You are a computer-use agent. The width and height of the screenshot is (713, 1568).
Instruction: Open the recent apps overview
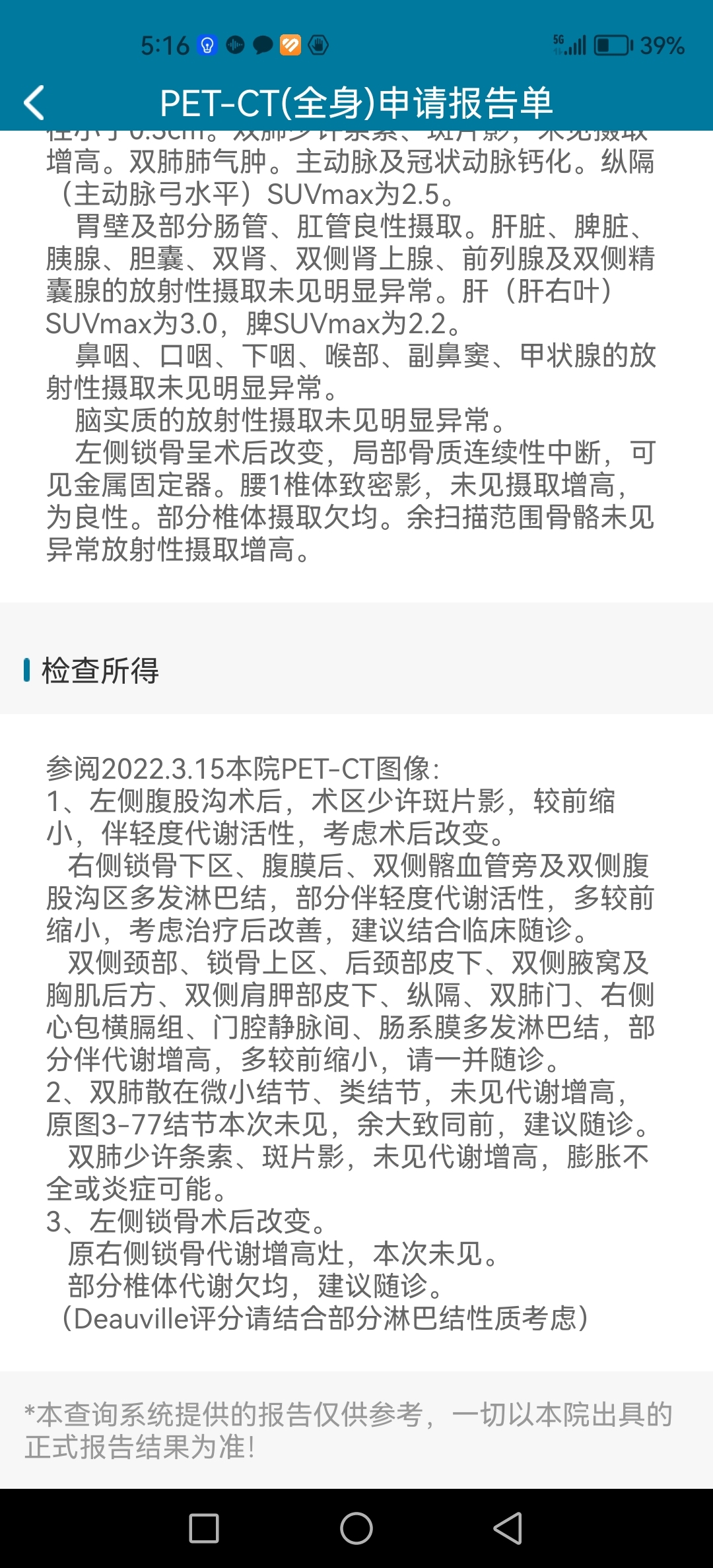pos(204,1528)
